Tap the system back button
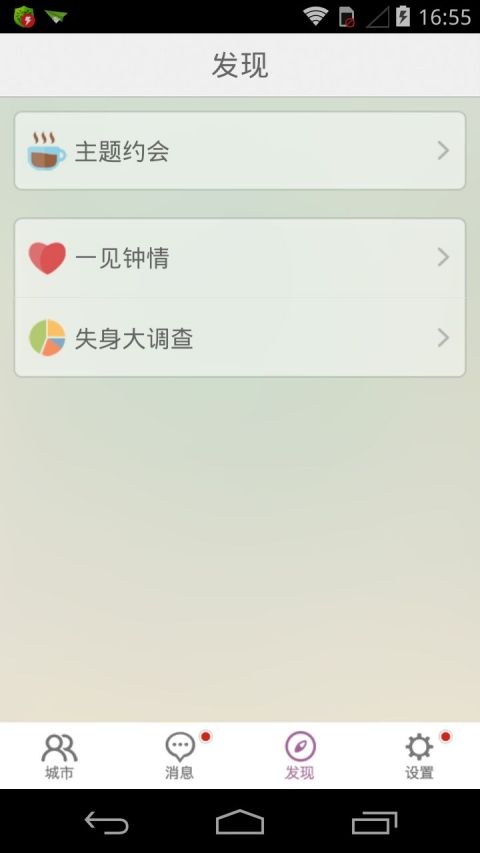The height and width of the screenshot is (853, 480). pyautogui.click(x=107, y=822)
